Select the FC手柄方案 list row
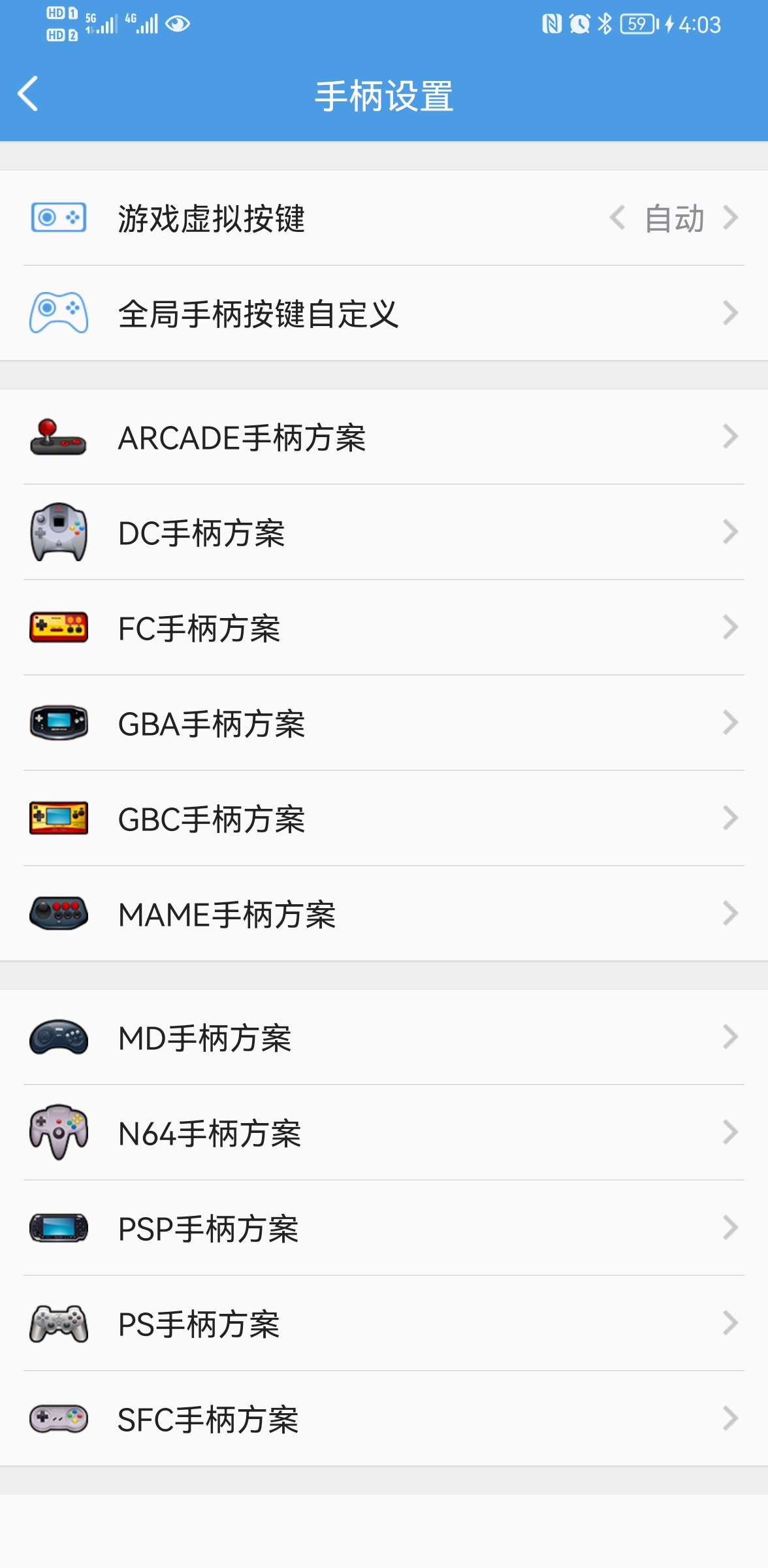The image size is (768, 1568). tap(384, 629)
